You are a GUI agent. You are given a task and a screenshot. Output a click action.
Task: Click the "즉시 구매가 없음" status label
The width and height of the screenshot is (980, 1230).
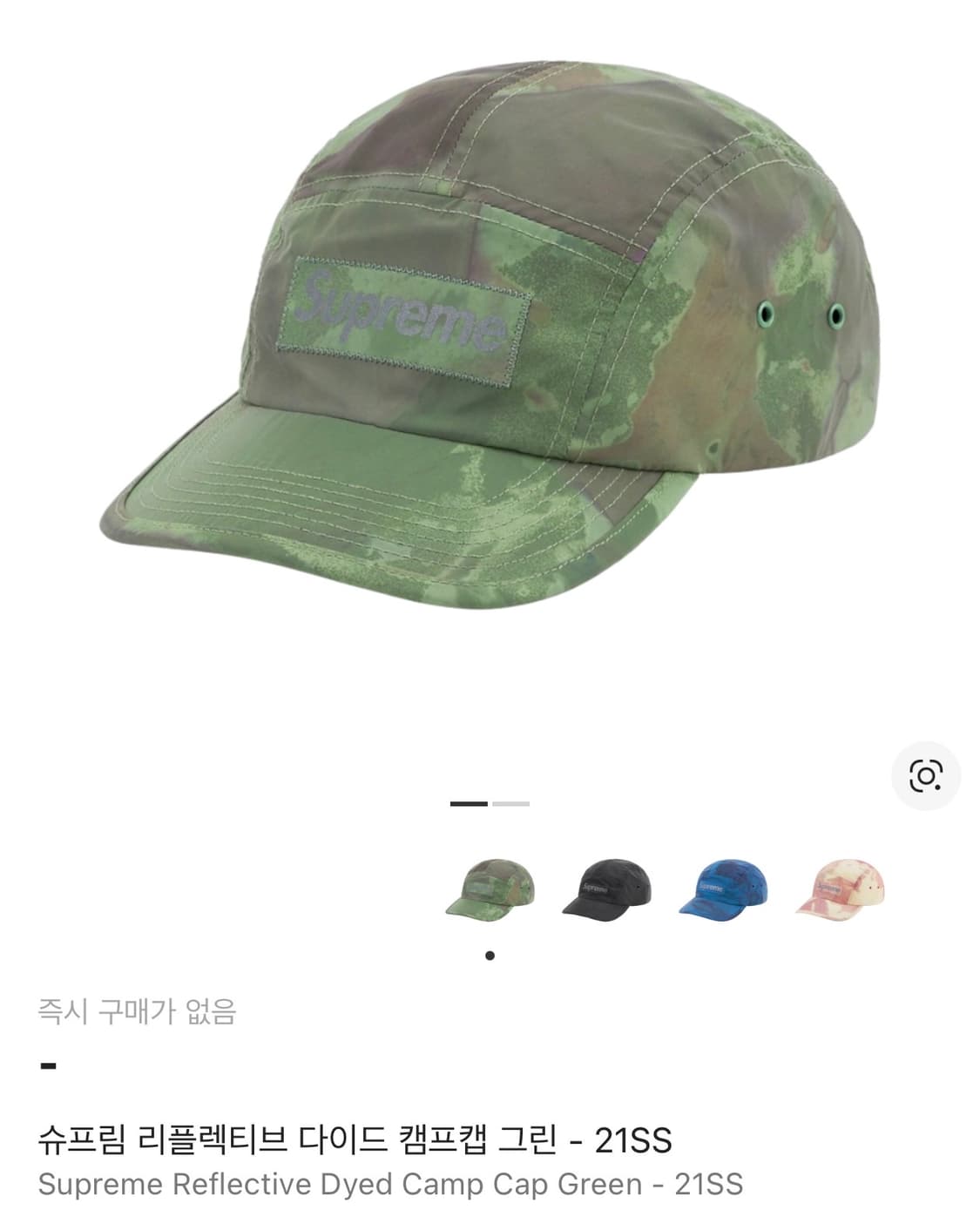point(139,1012)
